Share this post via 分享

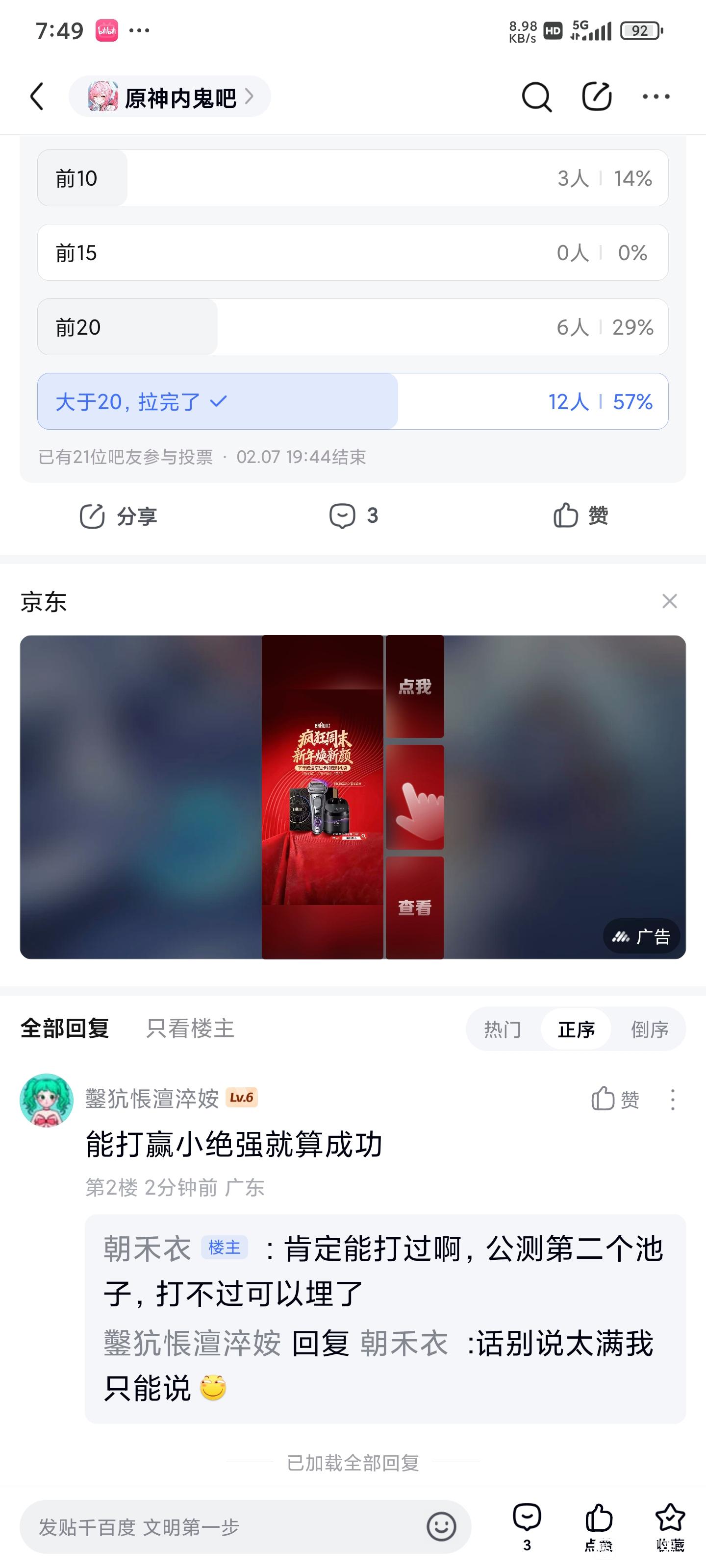pos(119,516)
